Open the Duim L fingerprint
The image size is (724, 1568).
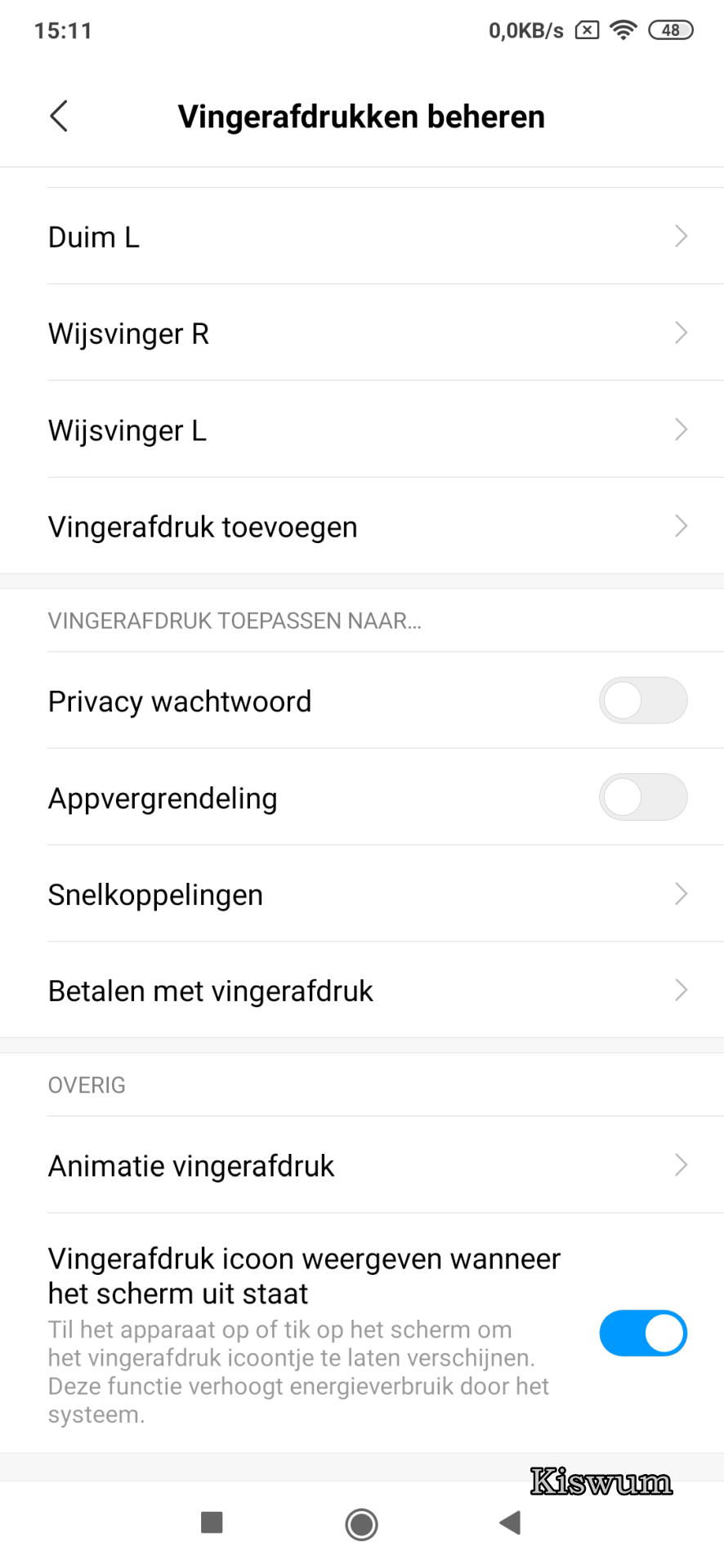tap(362, 237)
